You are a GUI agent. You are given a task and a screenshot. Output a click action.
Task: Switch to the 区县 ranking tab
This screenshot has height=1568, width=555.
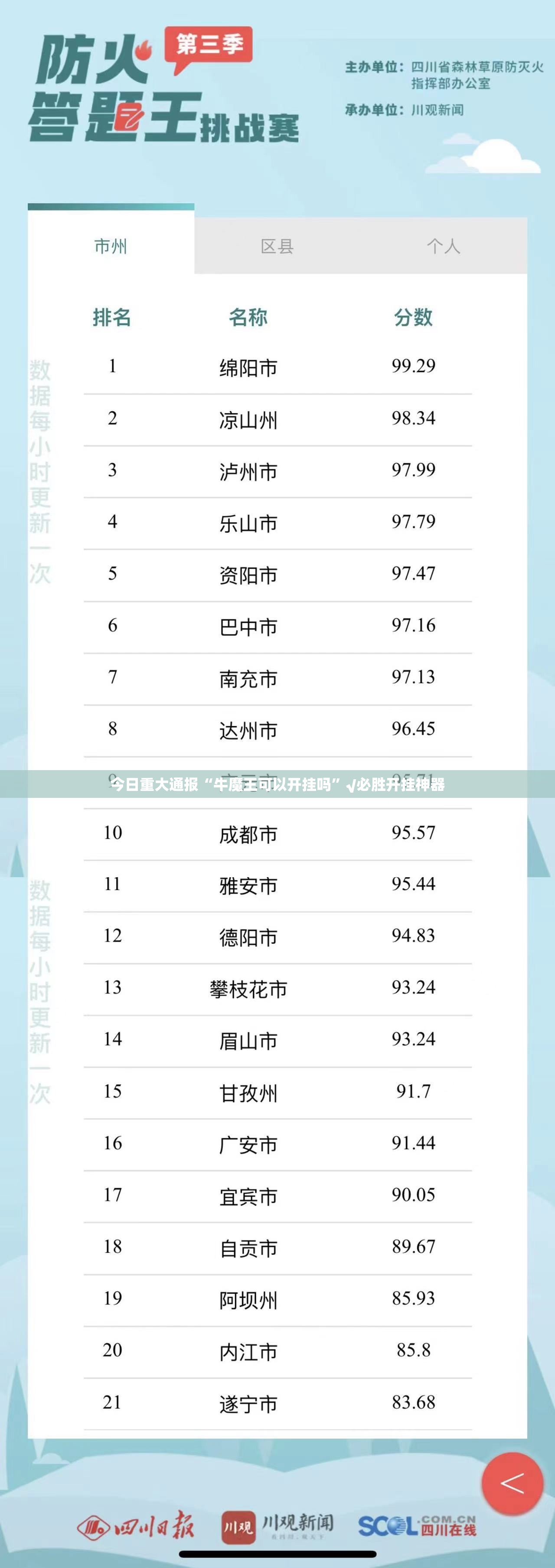[x=277, y=246]
